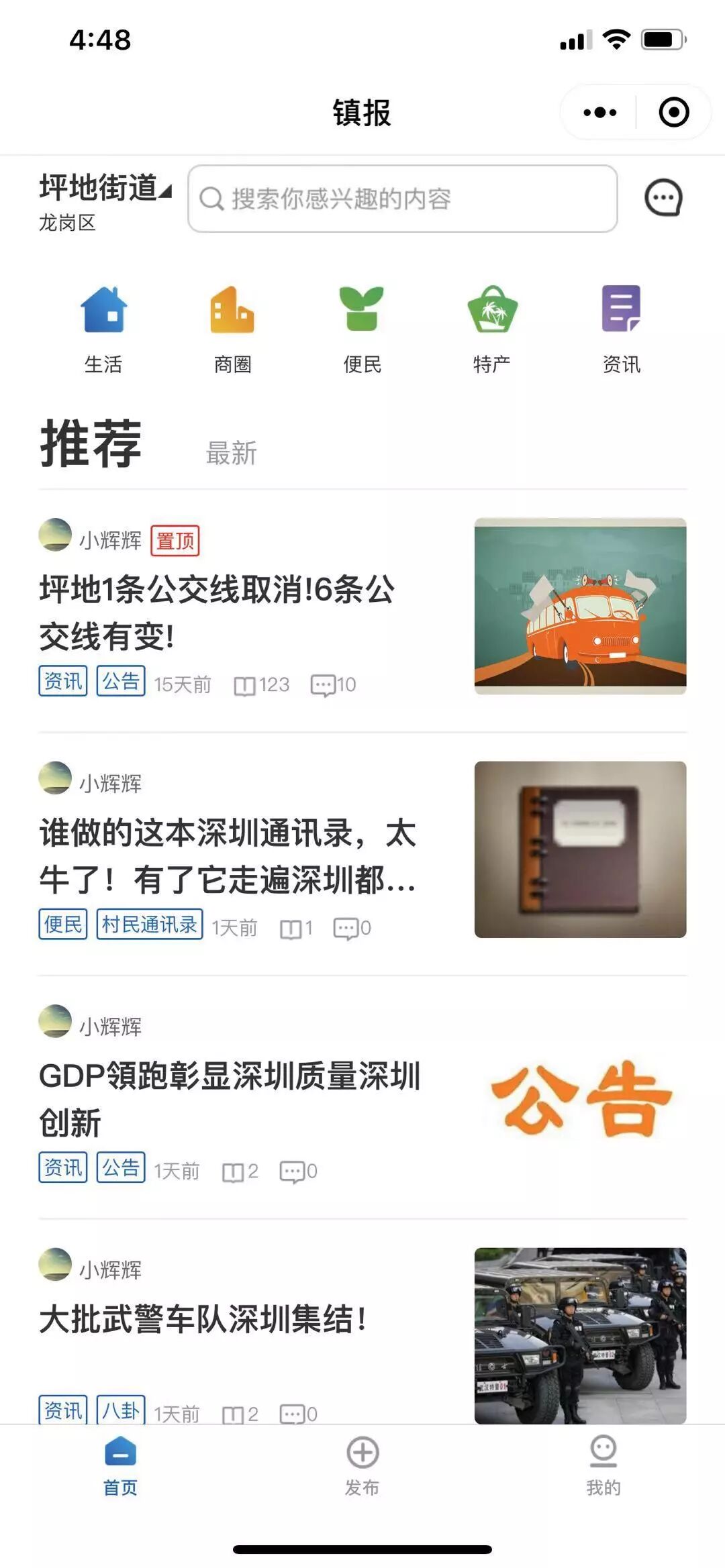The width and height of the screenshot is (725, 1568).
Task: Select the 推荐 tab
Action: (91, 444)
